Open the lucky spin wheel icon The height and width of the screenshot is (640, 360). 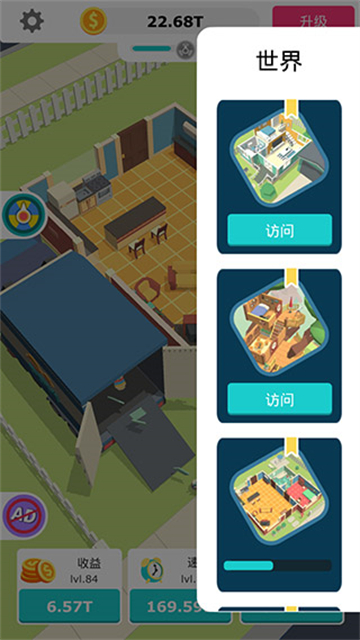click(24, 216)
